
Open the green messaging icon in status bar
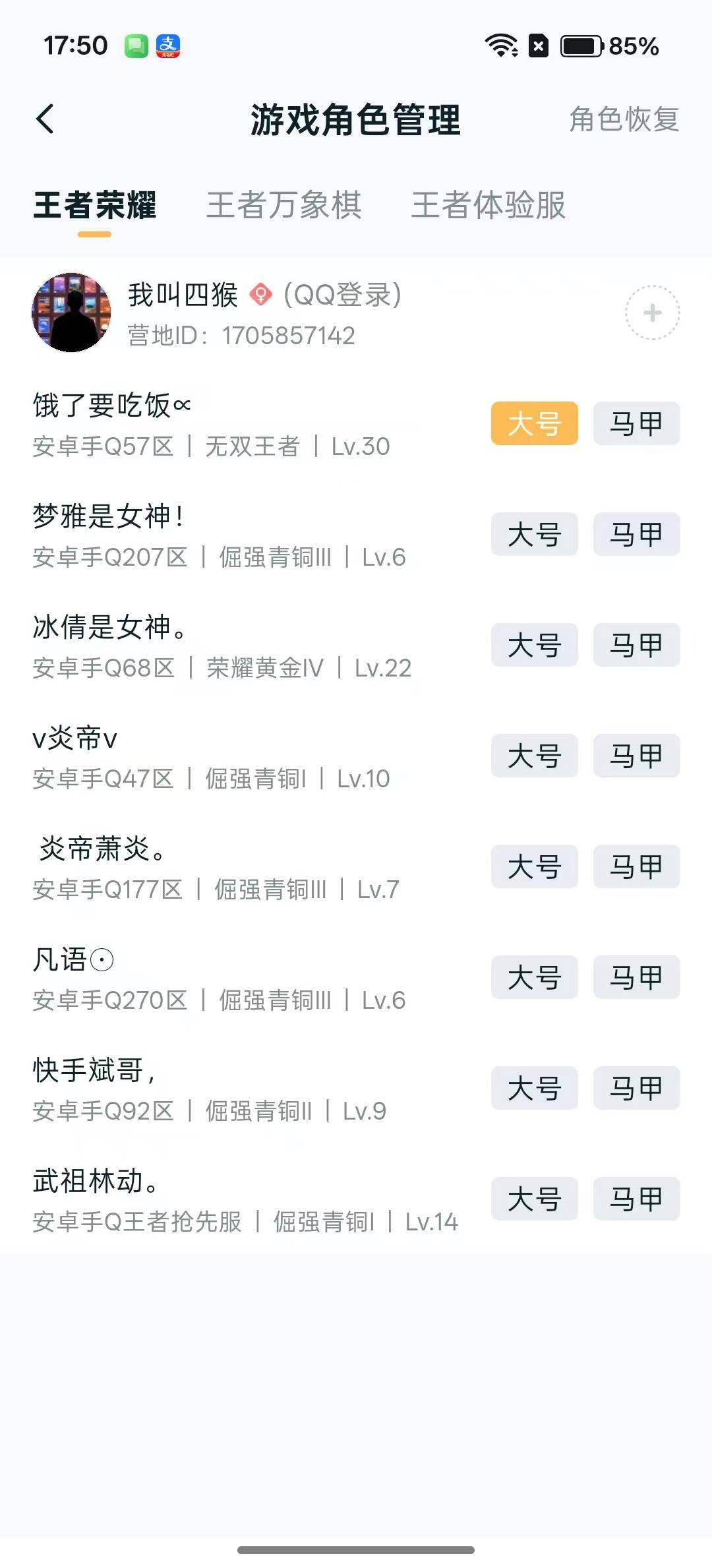(135, 46)
